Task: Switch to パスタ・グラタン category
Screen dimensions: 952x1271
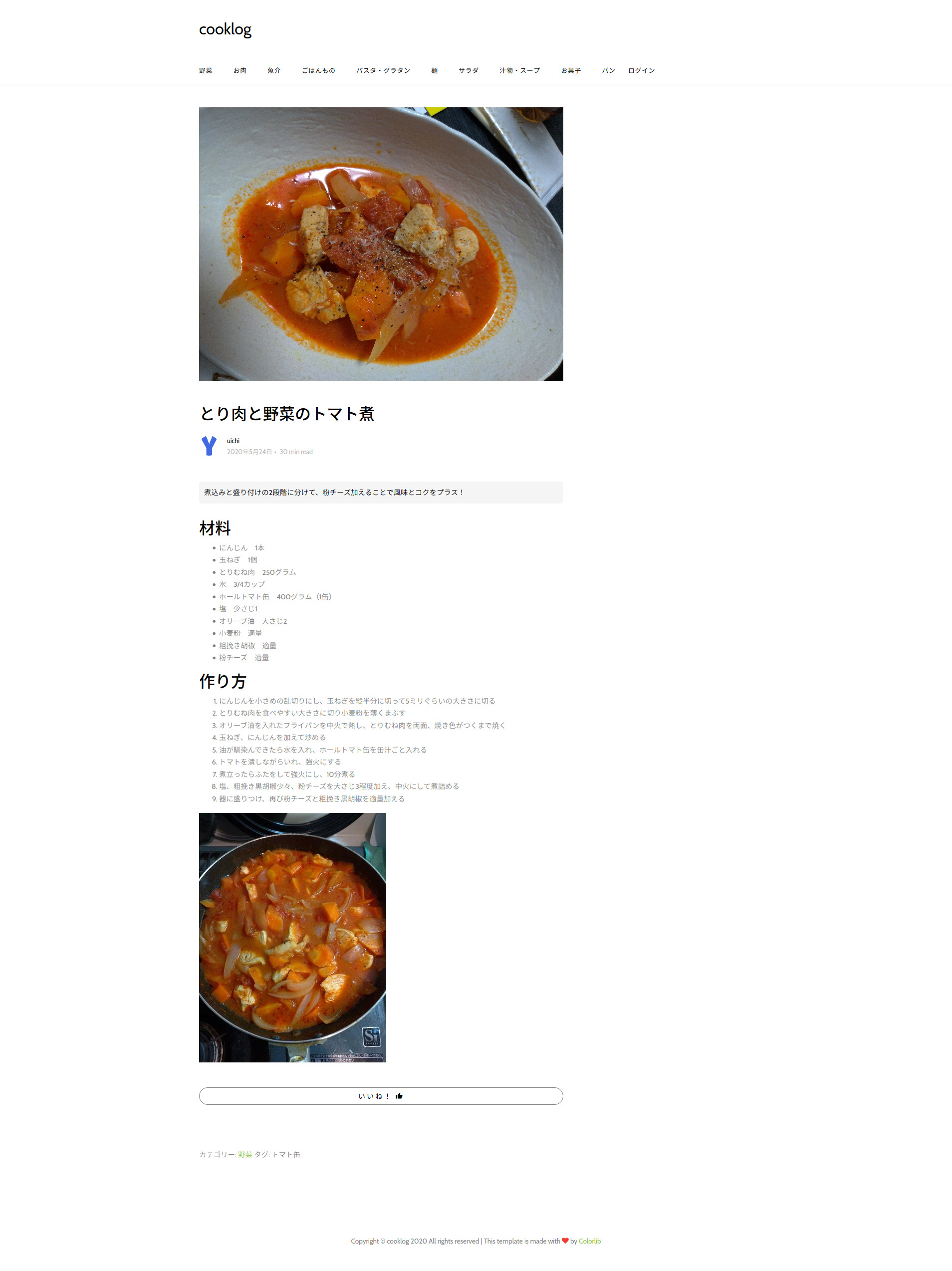Action: 383,71
